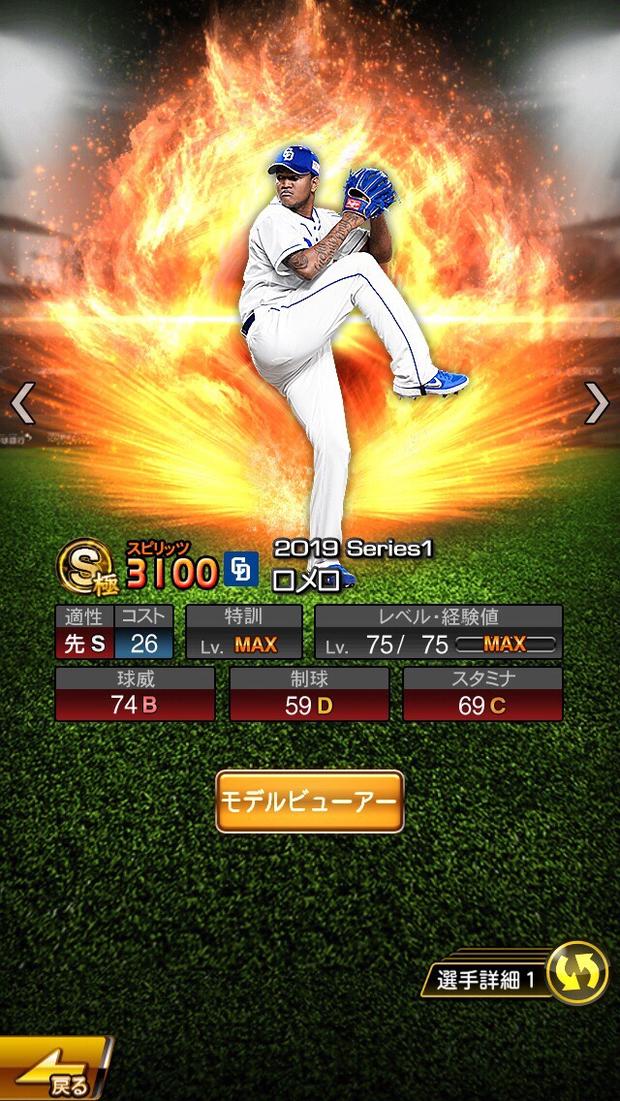Screen dimensions: 620x1101
Task: Go to the previous player card
Action: click(22, 402)
